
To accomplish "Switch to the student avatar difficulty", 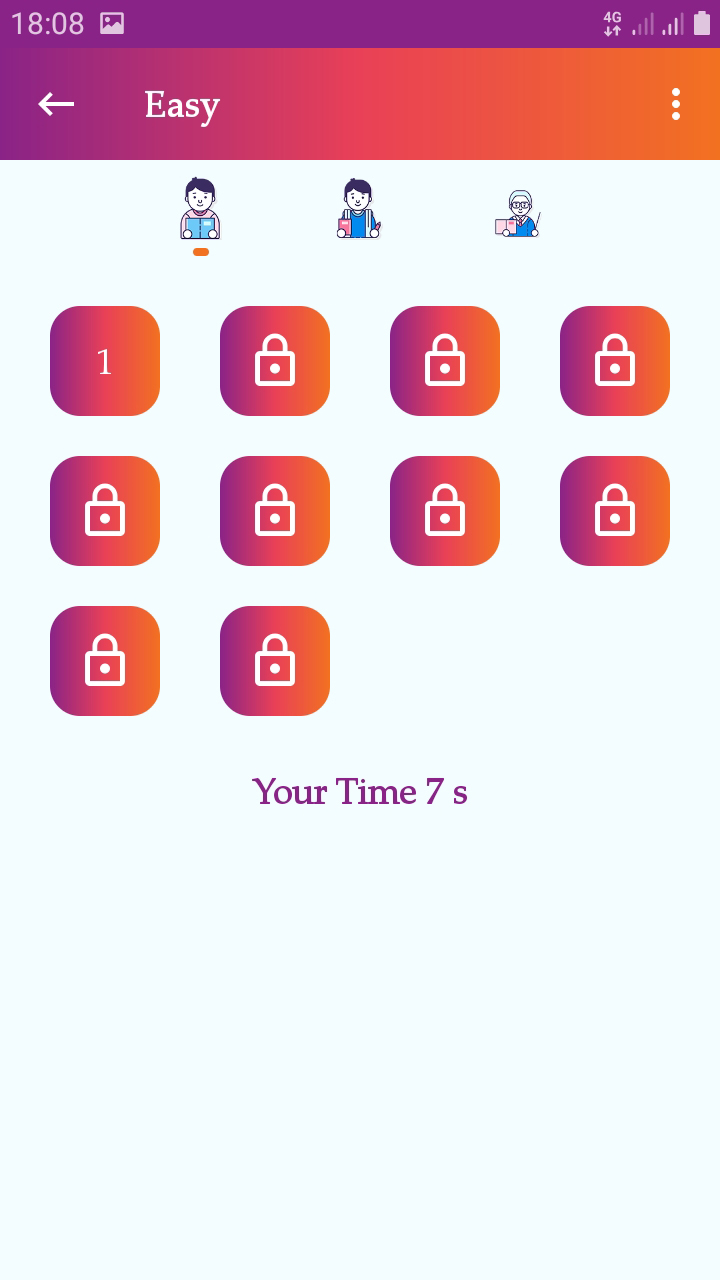I will click(x=358, y=207).
